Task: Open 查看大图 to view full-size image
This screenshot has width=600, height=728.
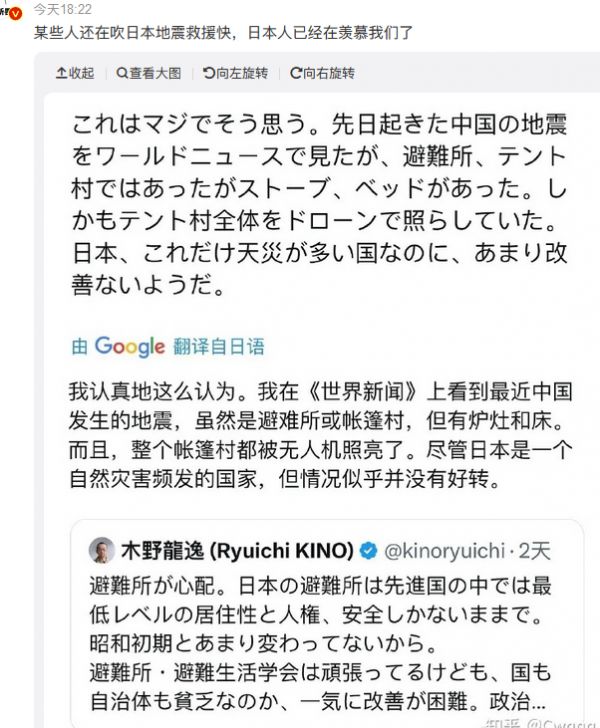Action: tap(148, 73)
